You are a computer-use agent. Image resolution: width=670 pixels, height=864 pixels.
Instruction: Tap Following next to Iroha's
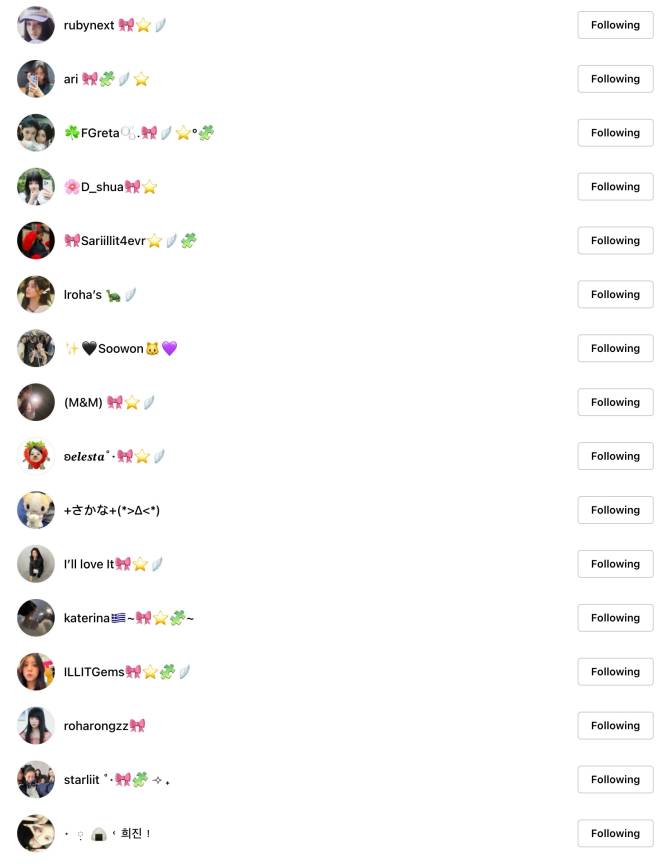614,295
